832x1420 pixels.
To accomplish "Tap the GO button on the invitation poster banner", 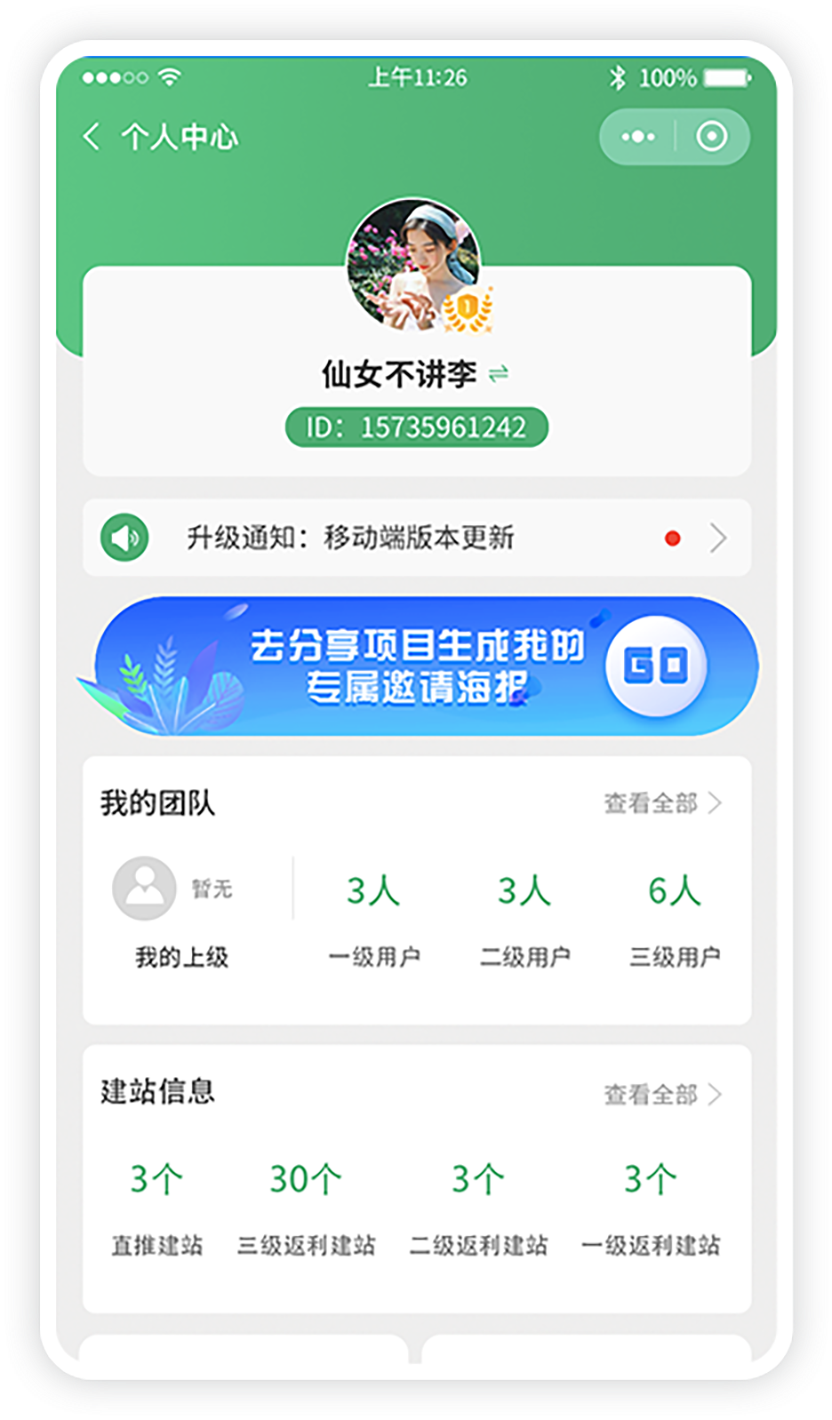I will coord(656,666).
